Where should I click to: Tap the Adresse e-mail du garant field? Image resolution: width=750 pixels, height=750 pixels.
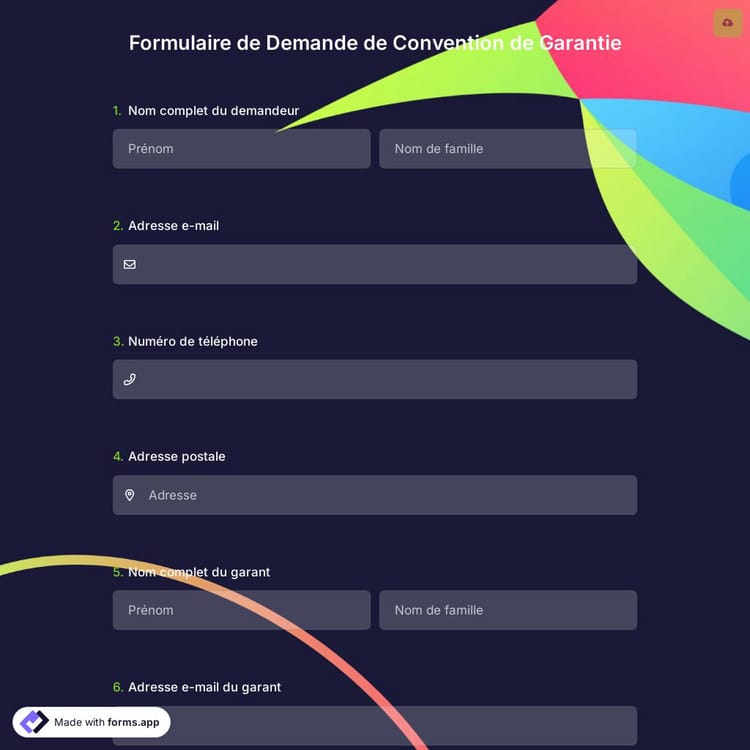400,725
